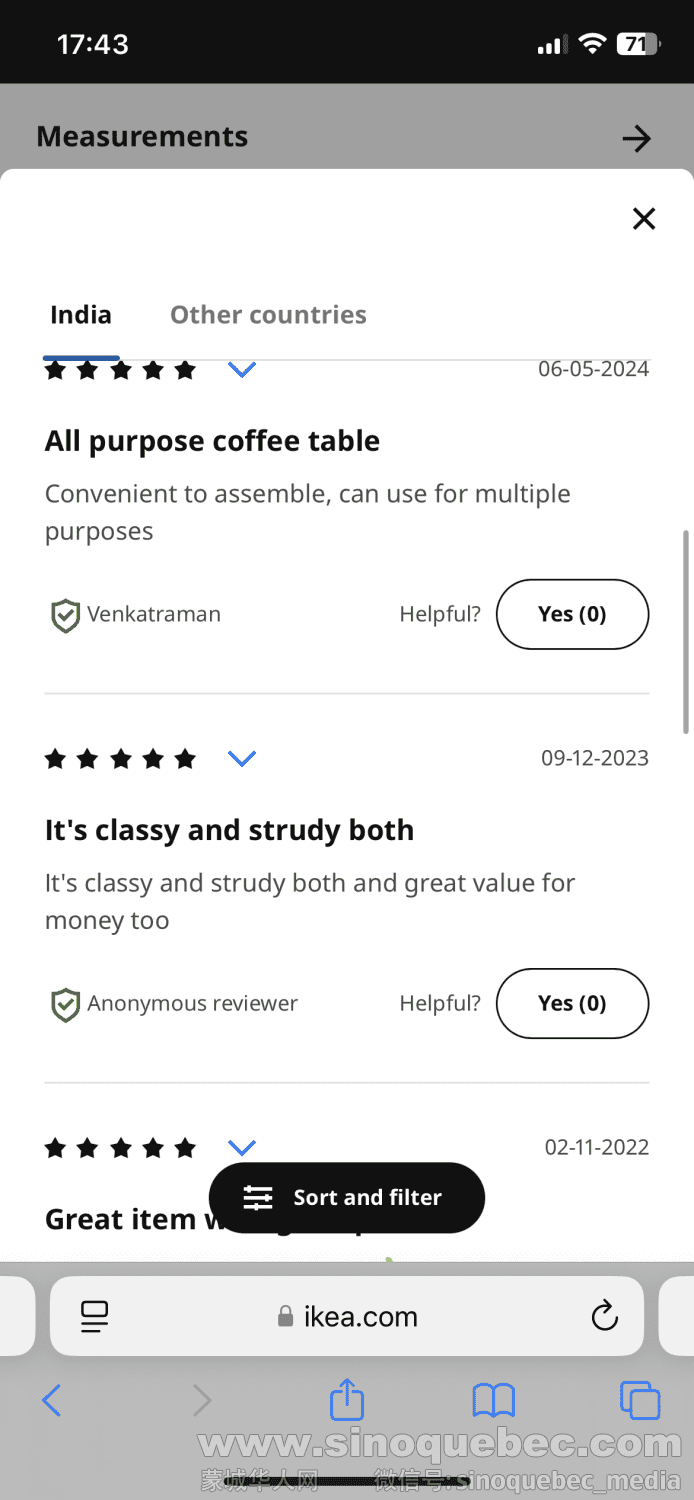This screenshot has height=1500, width=694.
Task: Mark Venkatraman's review as helpful
Action: (x=572, y=614)
